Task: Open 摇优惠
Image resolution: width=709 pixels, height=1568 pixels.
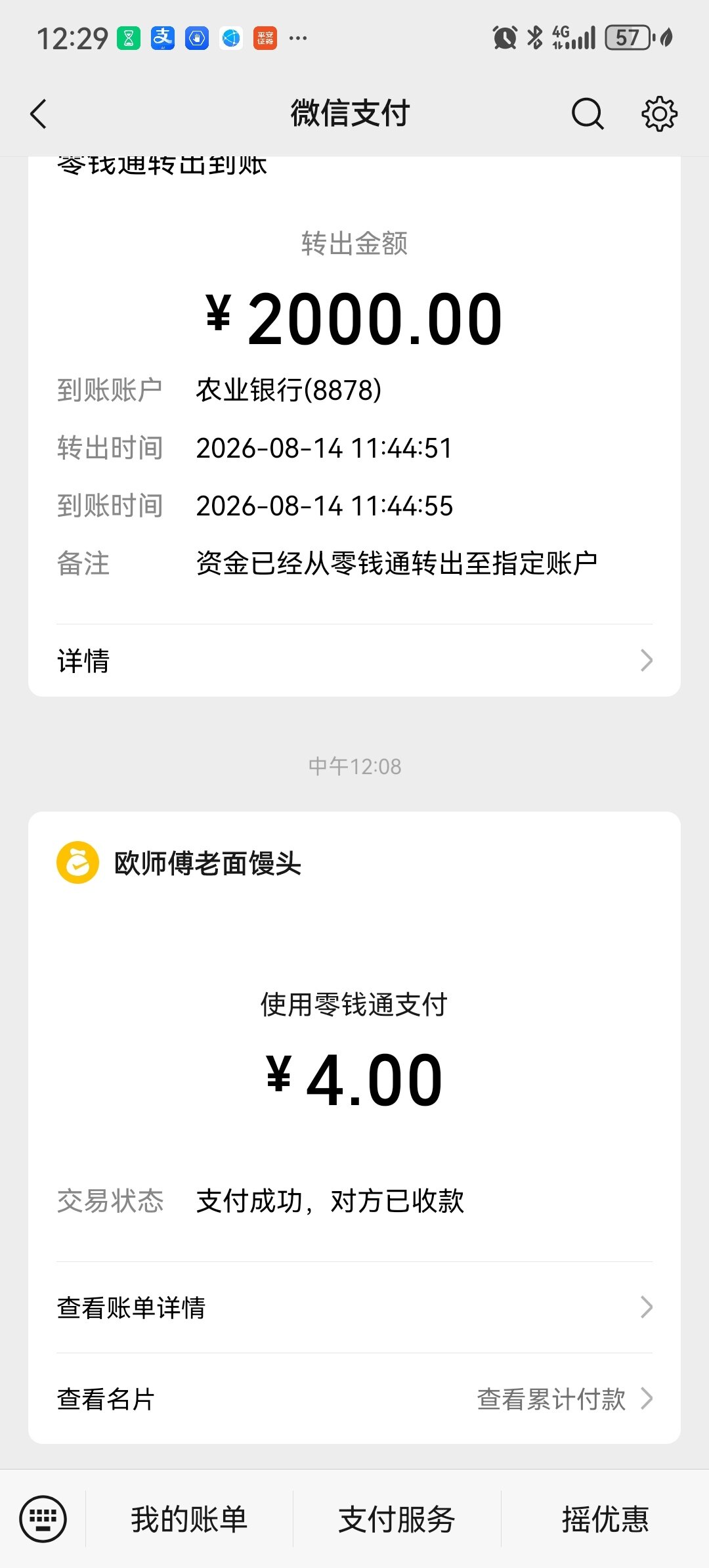Action: (x=605, y=1519)
